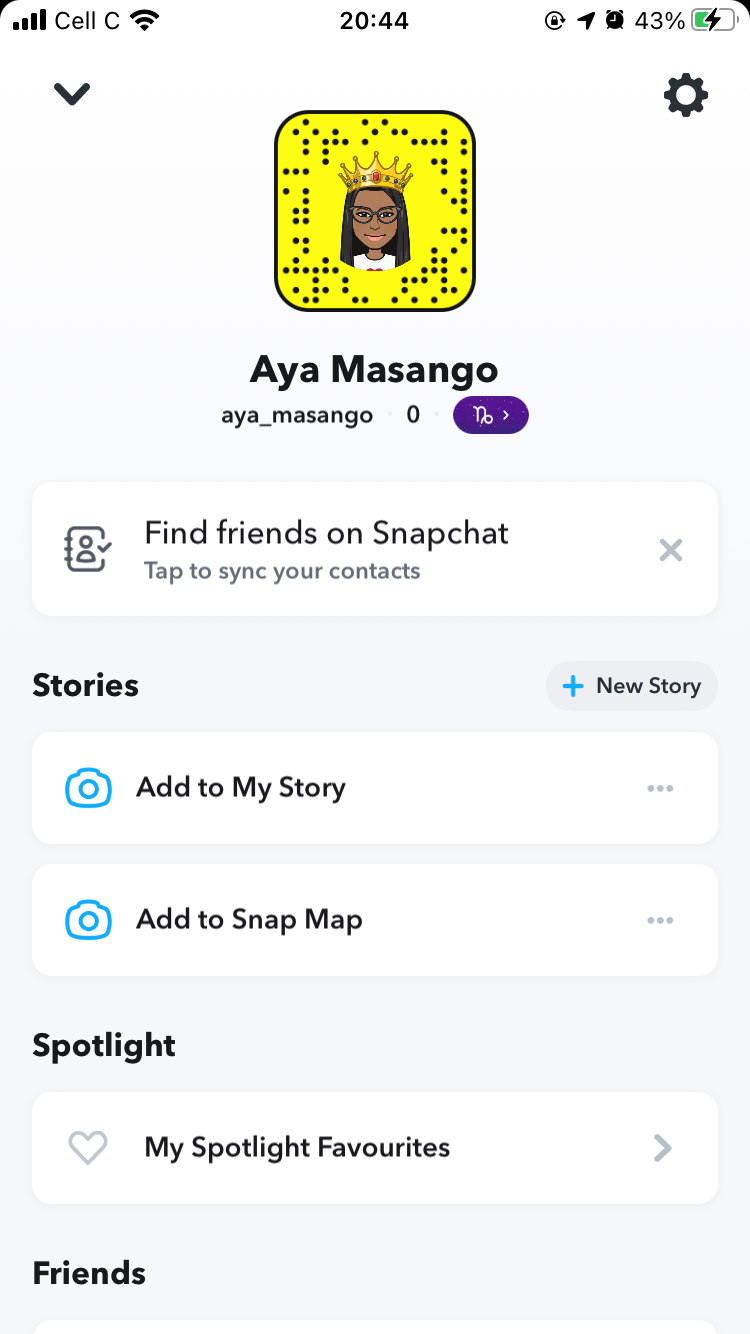Select the username aya_masango
The image size is (750, 1334).
pyautogui.click(x=297, y=415)
